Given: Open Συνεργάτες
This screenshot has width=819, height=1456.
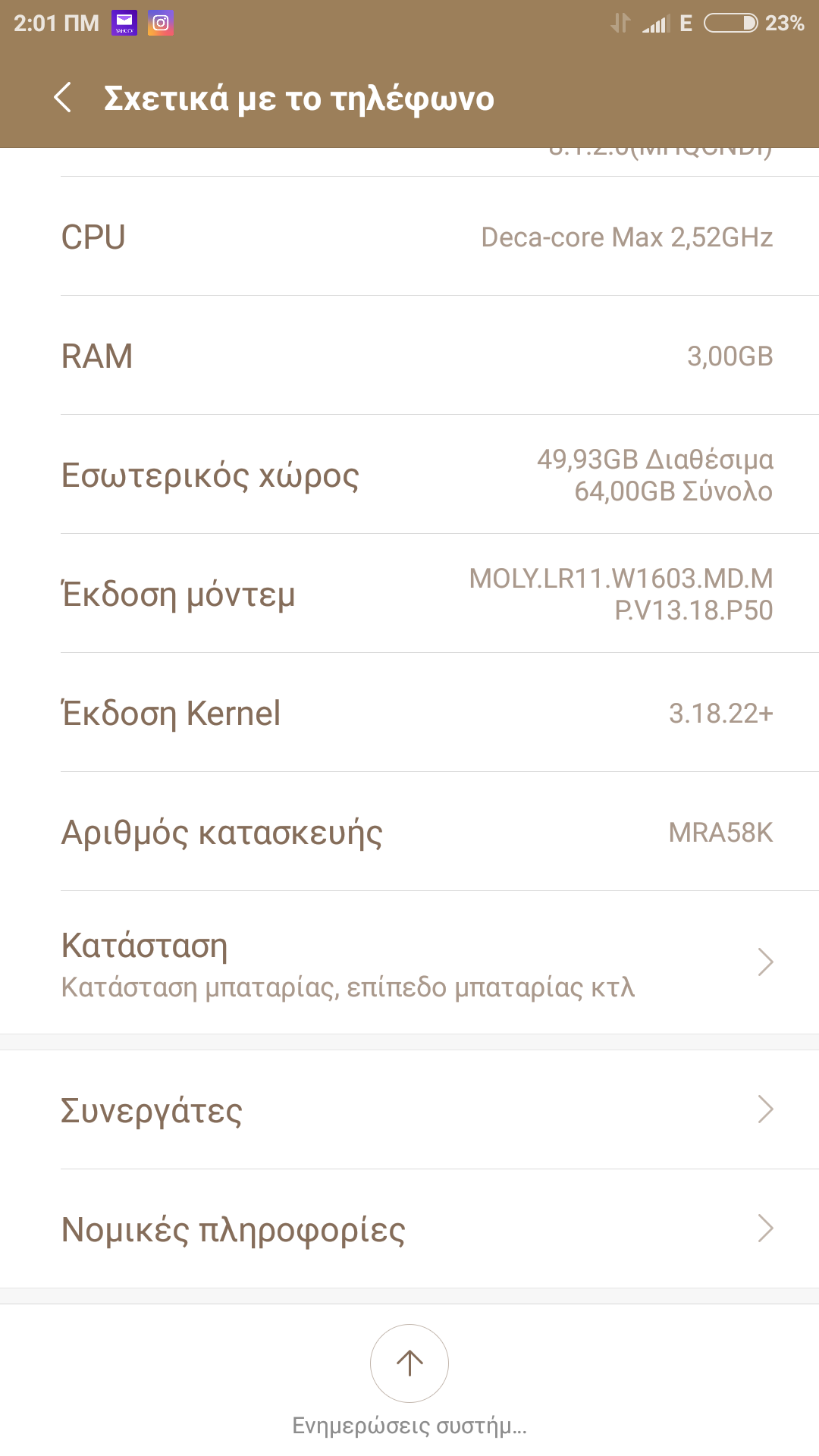Looking at the screenshot, I should coord(409,1110).
